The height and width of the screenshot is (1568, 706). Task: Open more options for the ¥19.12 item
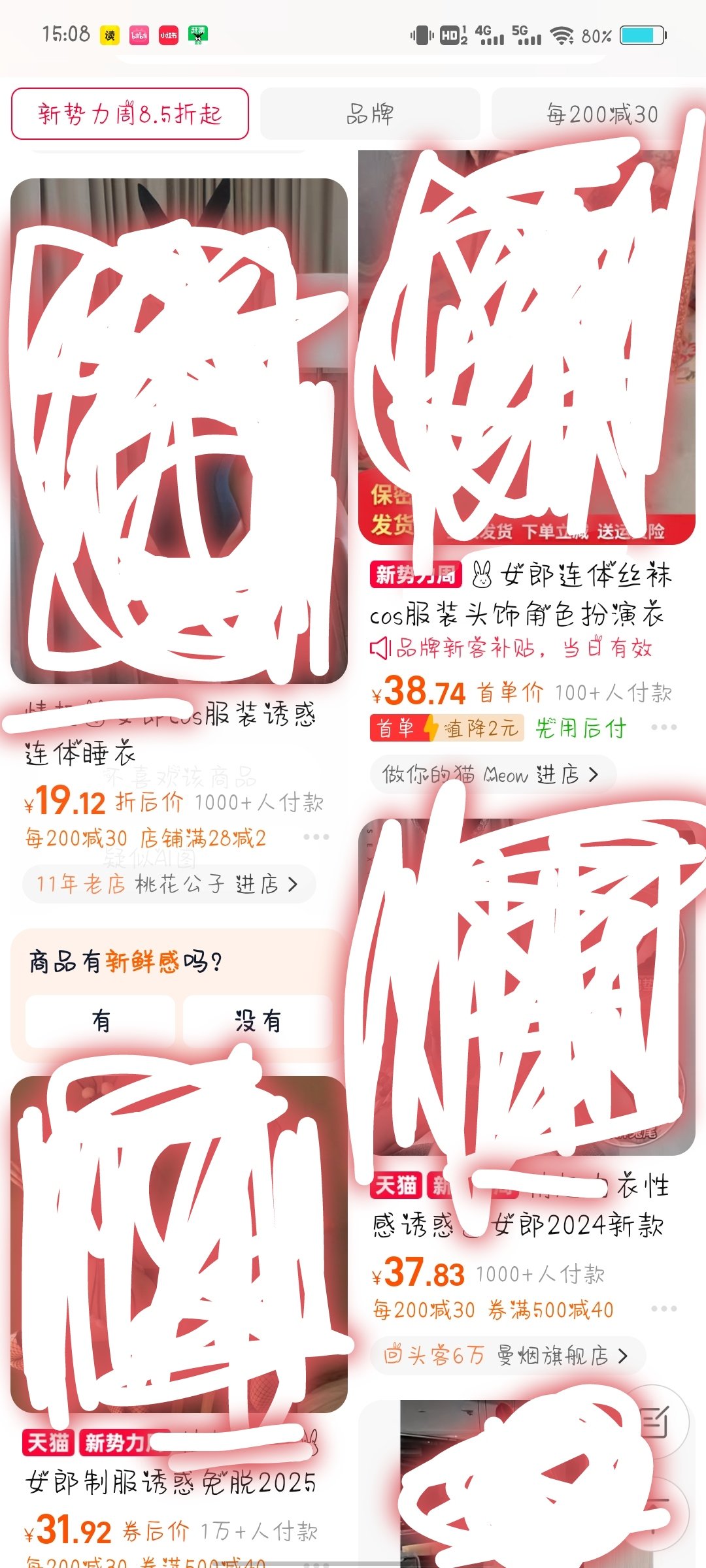(316, 837)
